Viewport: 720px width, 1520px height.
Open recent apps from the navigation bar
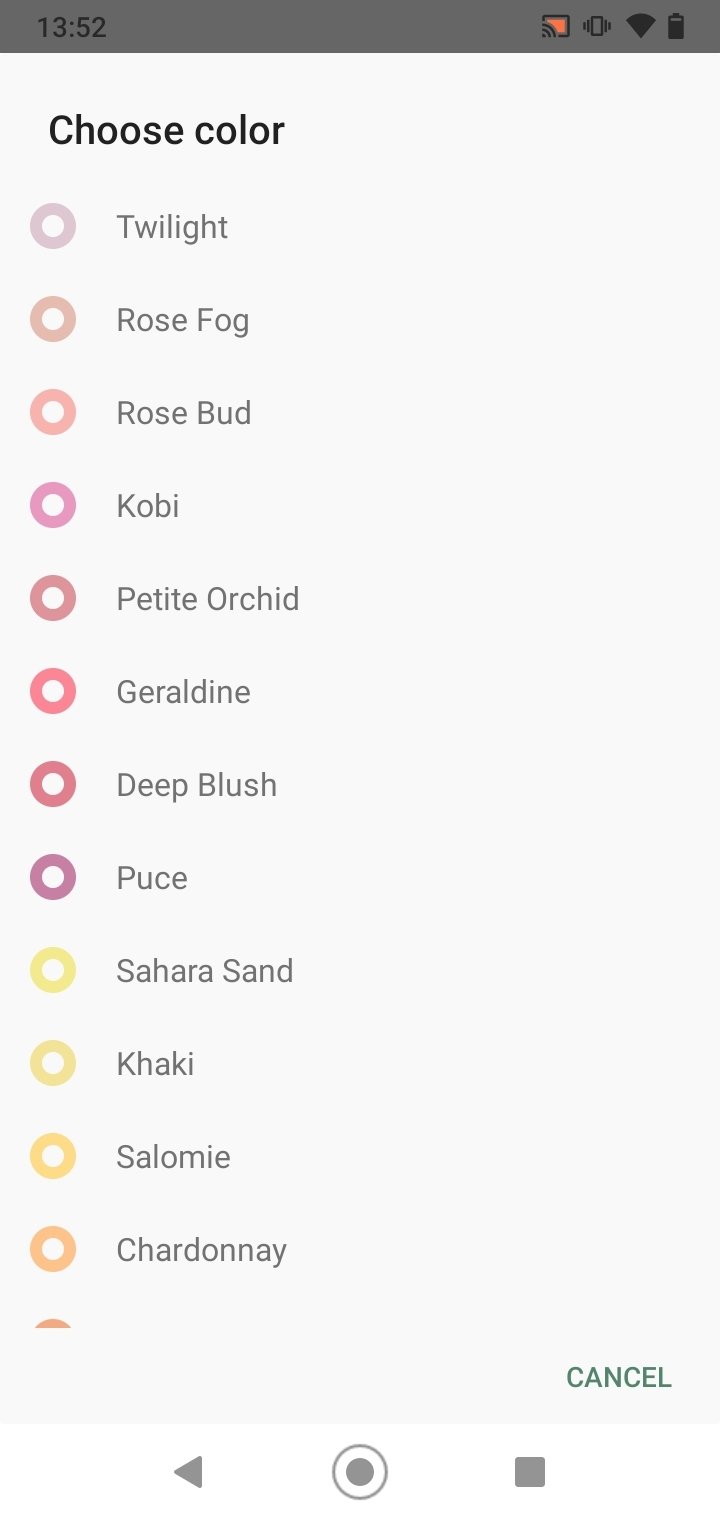click(530, 1472)
